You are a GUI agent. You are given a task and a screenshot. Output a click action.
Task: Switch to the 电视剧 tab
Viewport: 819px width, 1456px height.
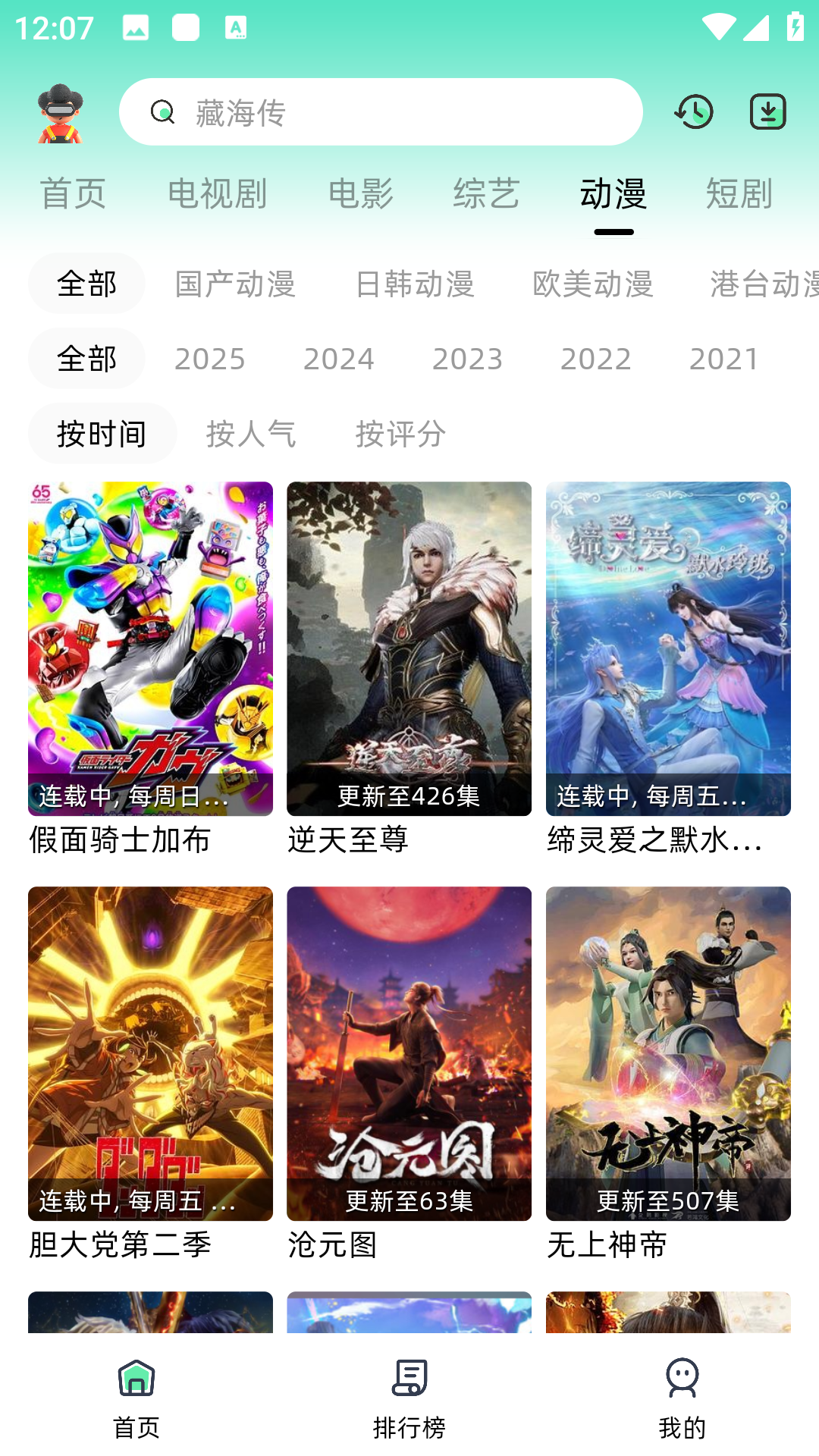coord(218,194)
